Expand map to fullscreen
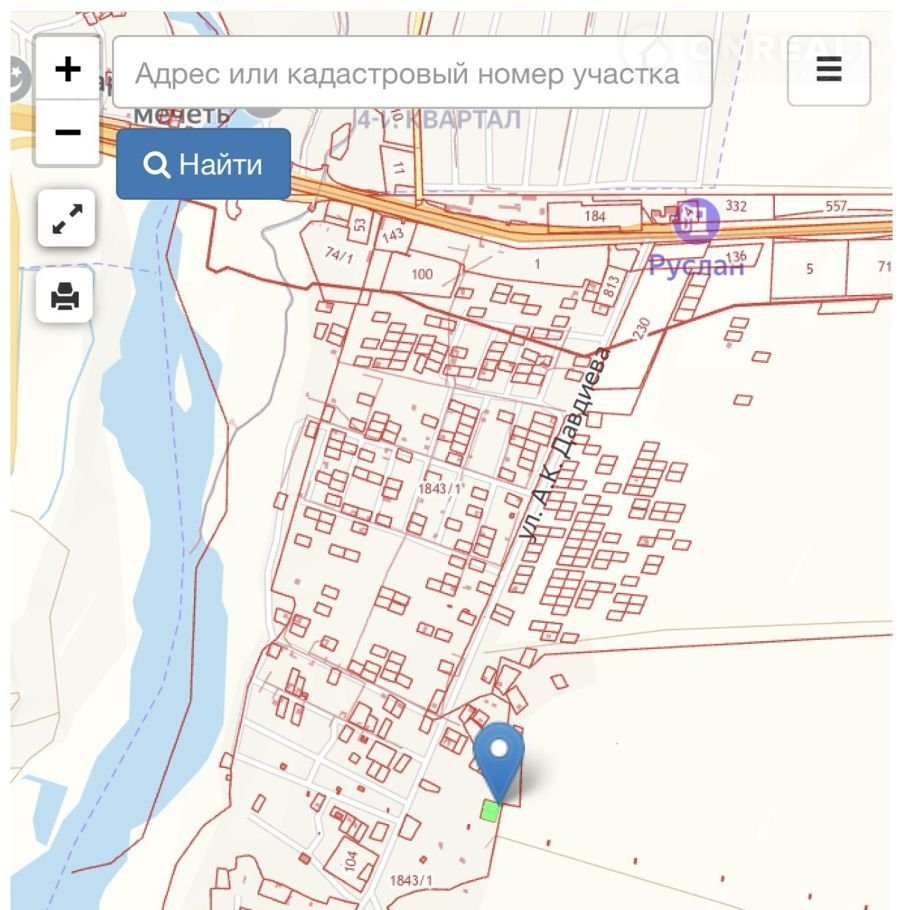 (x=67, y=218)
